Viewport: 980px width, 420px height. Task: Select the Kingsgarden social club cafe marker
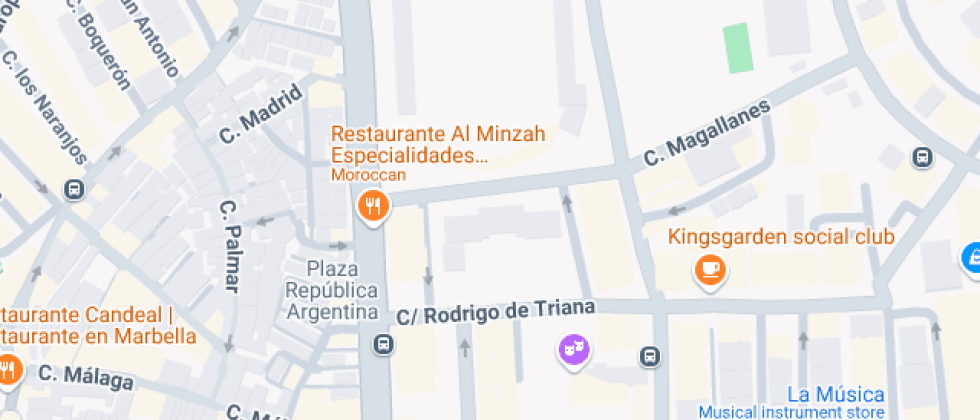pyautogui.click(x=710, y=268)
